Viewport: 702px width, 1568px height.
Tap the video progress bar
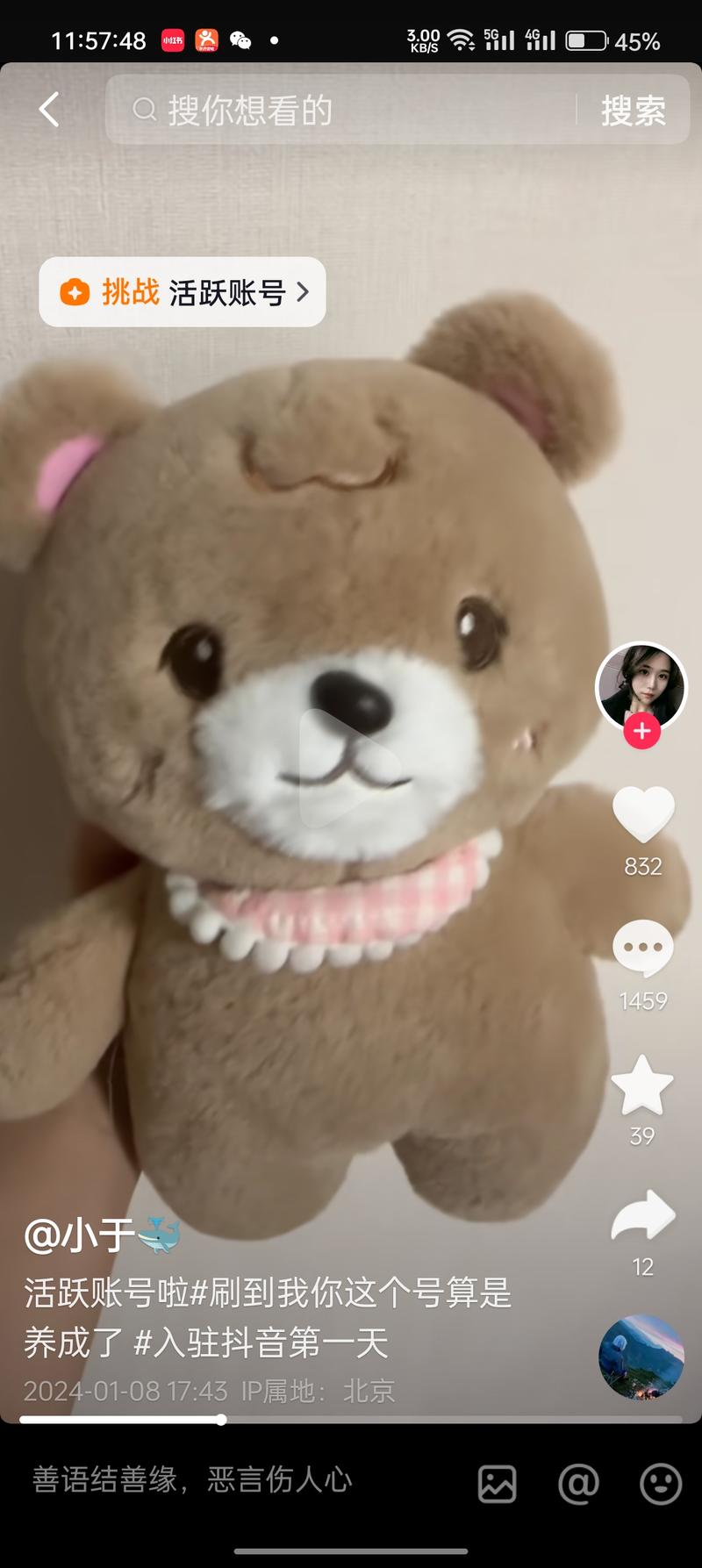(351, 1419)
